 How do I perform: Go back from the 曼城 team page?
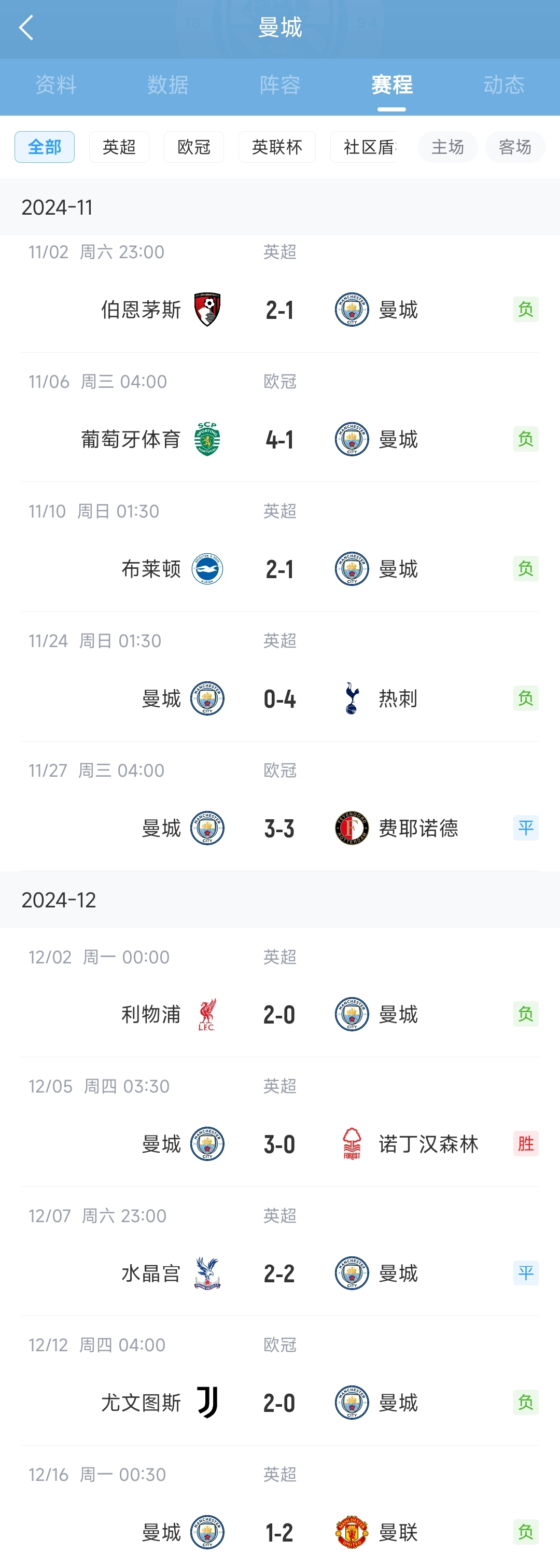coord(26,27)
